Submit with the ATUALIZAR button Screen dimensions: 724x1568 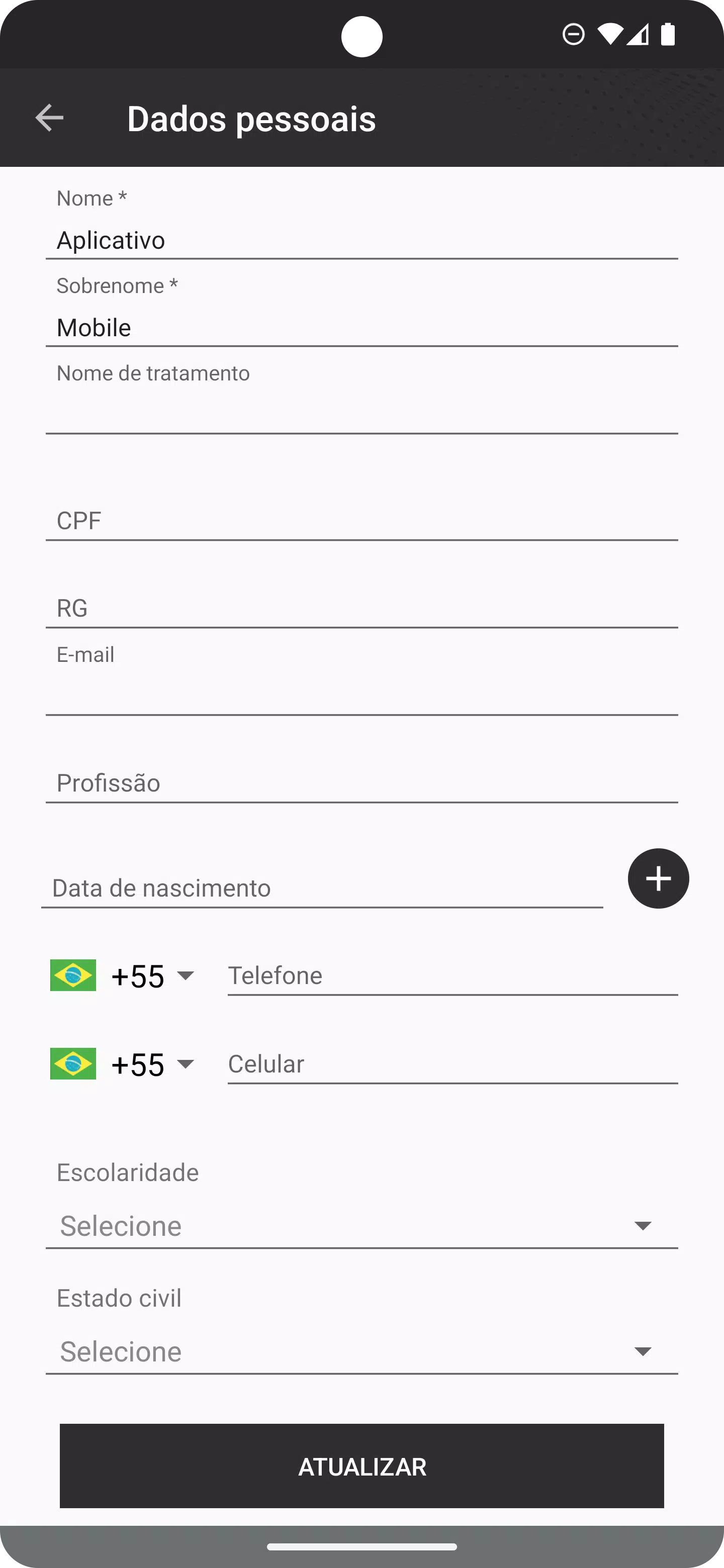361,1466
